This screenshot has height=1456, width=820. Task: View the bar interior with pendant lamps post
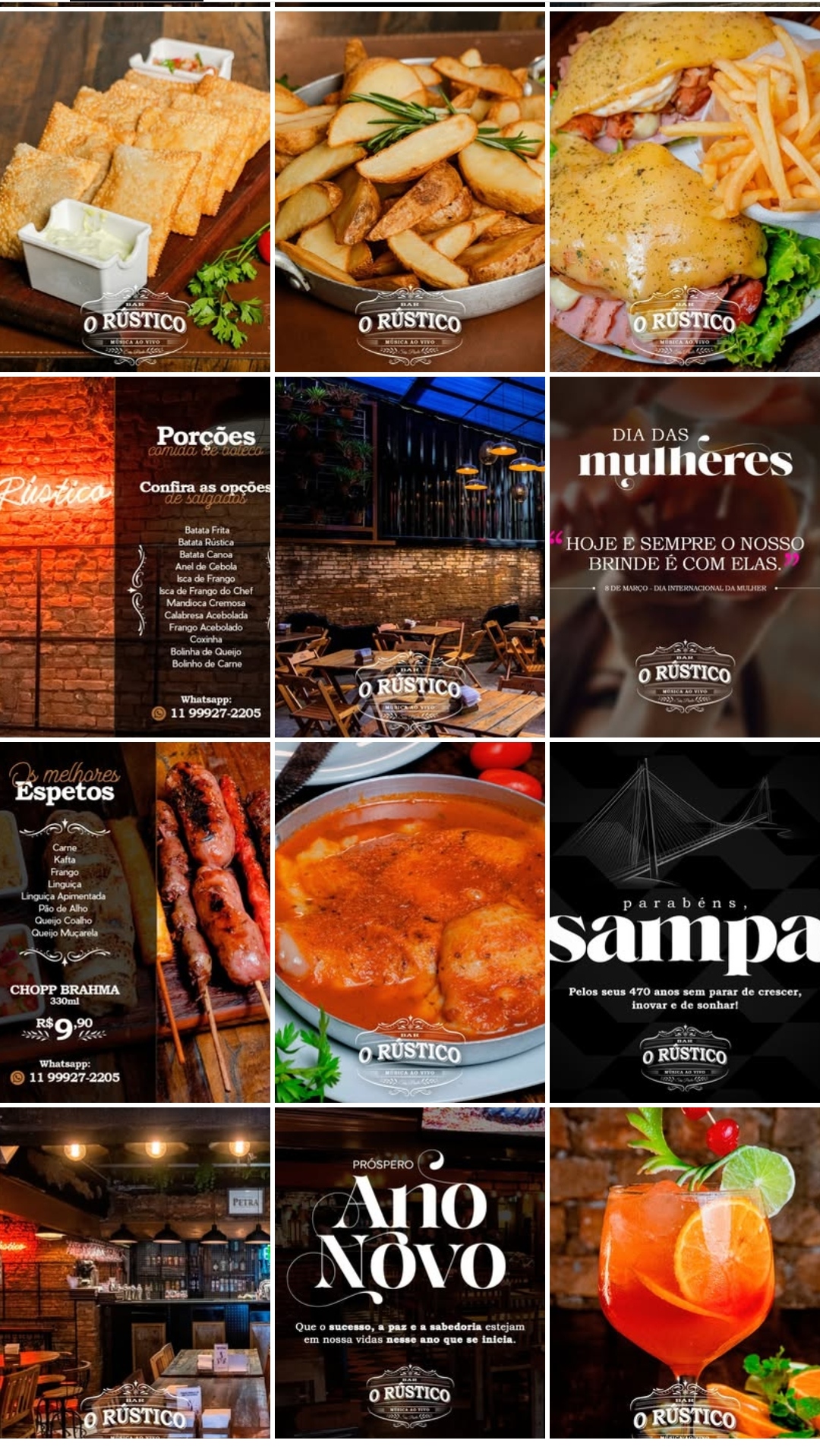tap(135, 1272)
